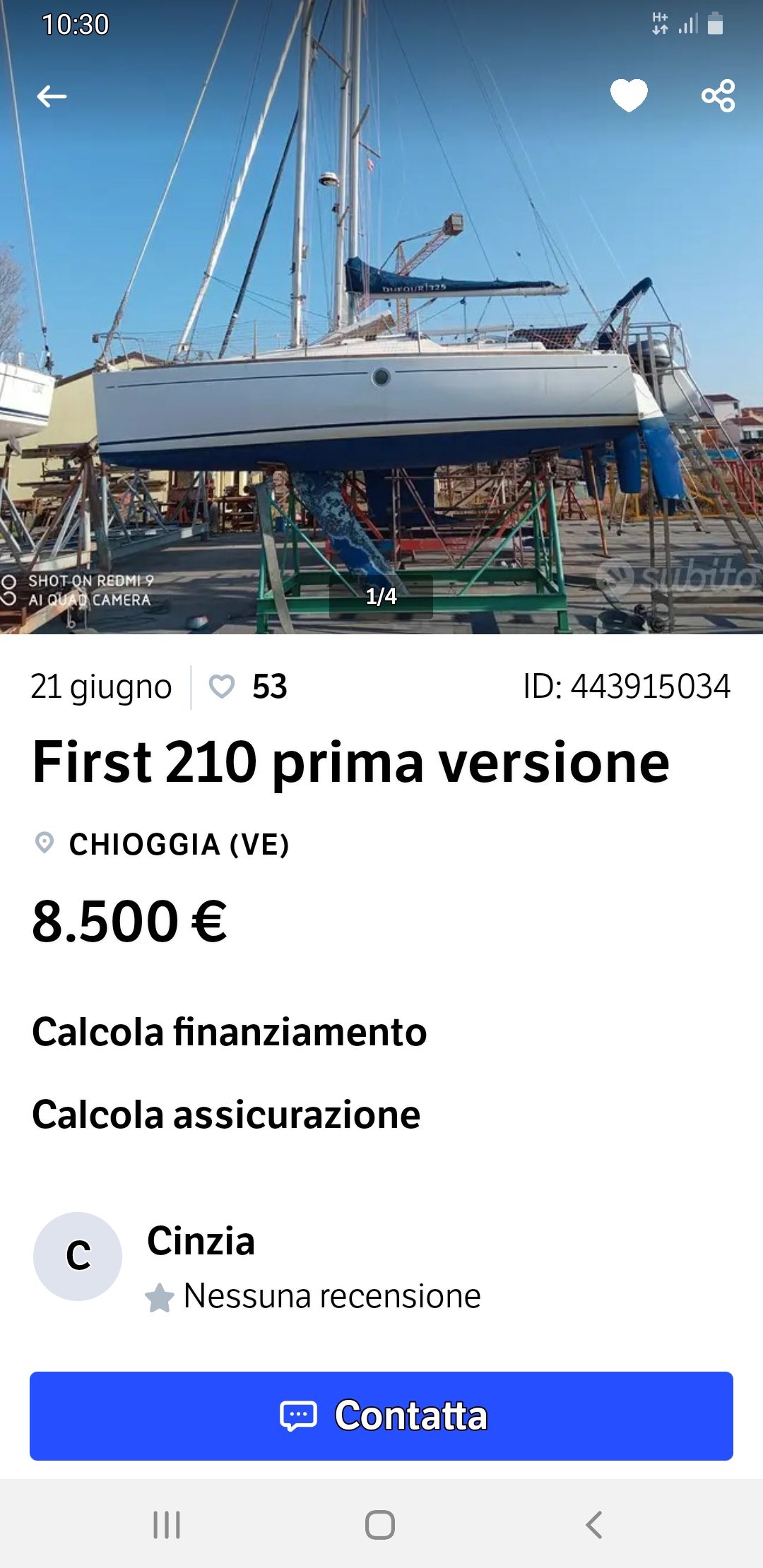Open Calcola finanziamento

click(x=230, y=1032)
